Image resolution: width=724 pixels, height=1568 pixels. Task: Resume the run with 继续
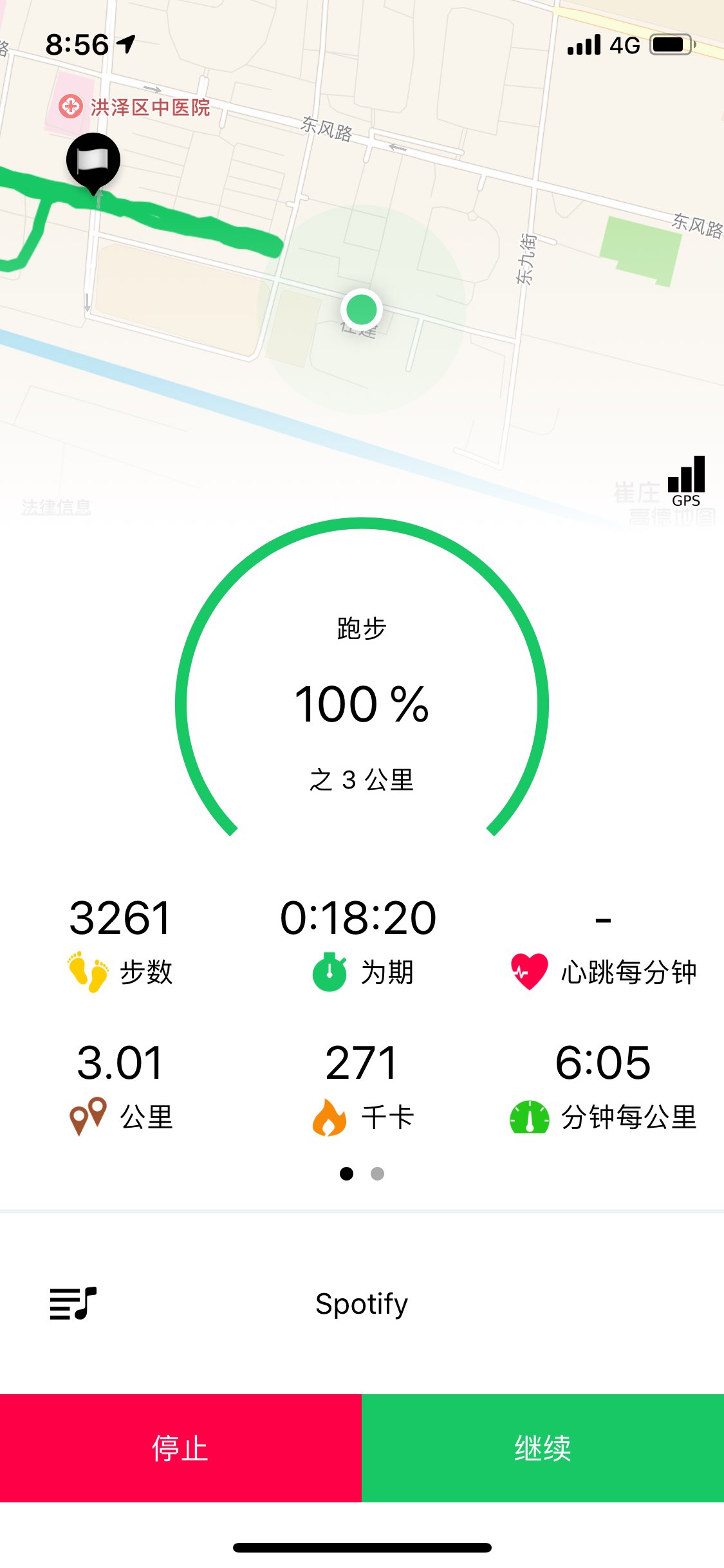(543, 1448)
